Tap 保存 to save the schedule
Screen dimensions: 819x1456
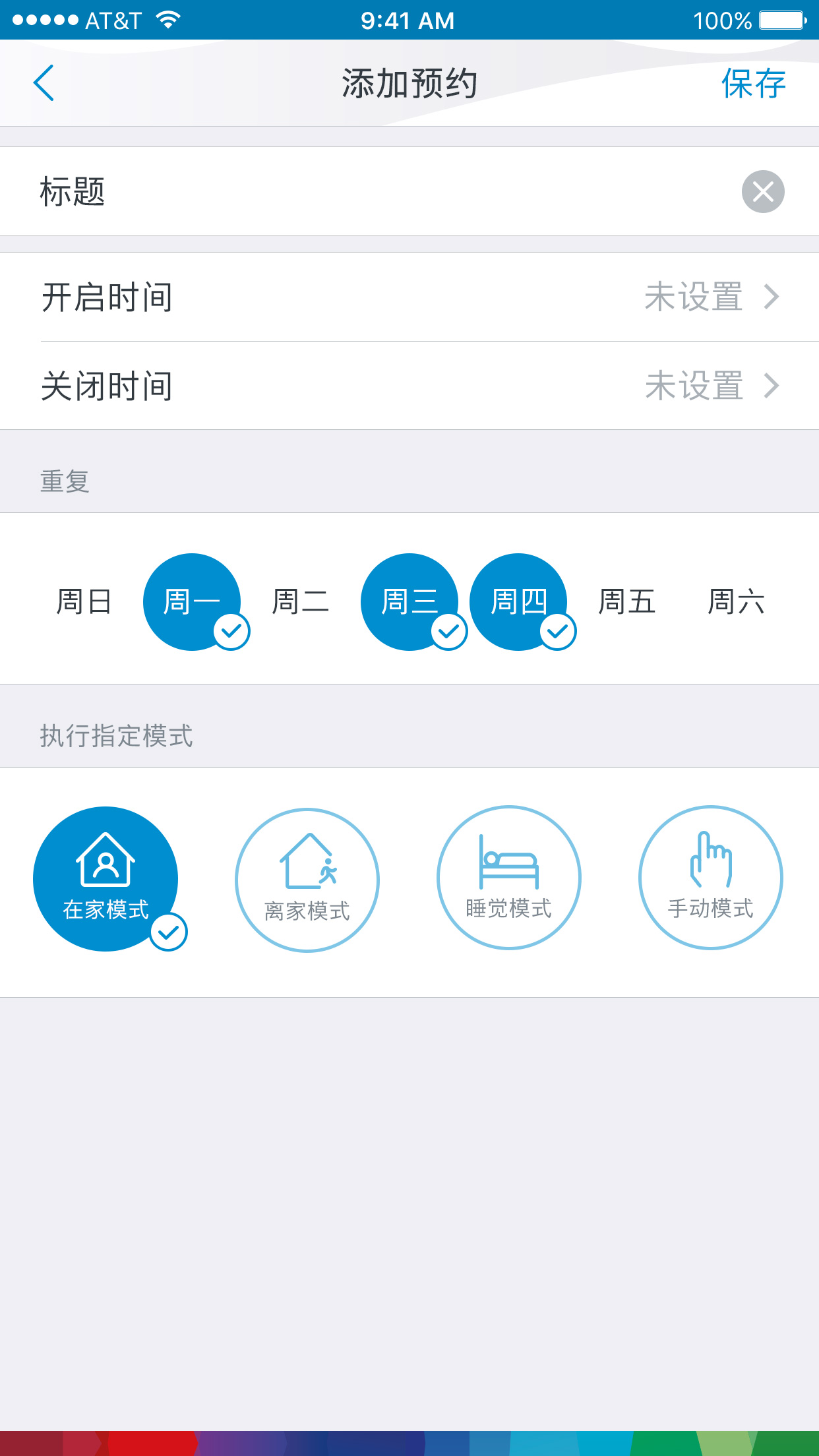tap(753, 83)
